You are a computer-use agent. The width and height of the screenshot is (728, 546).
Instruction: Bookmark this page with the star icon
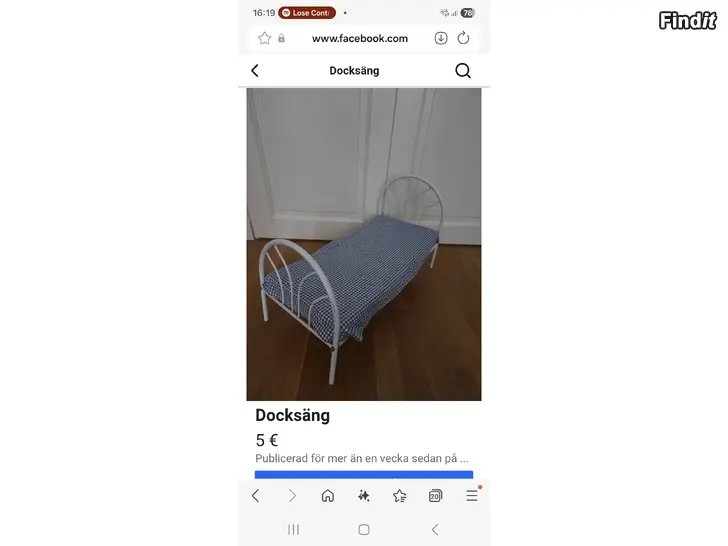pos(264,38)
